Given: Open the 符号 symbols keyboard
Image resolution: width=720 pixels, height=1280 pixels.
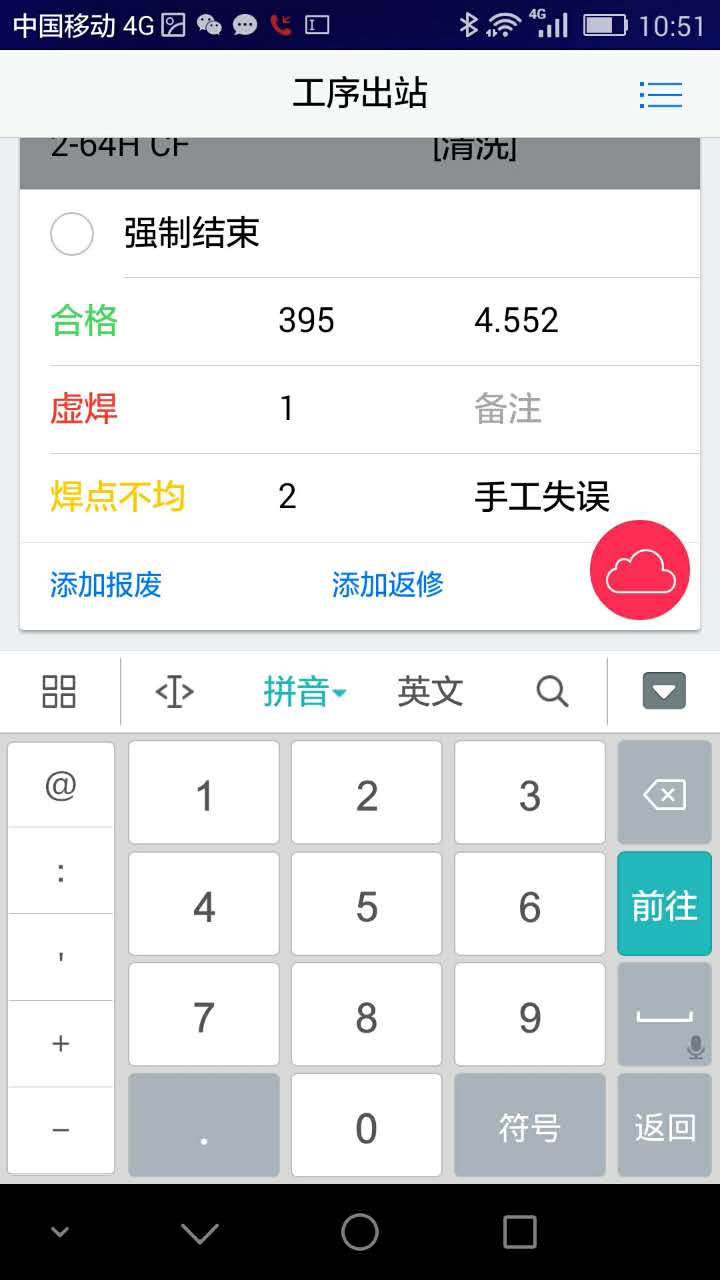Looking at the screenshot, I should 529,1127.
